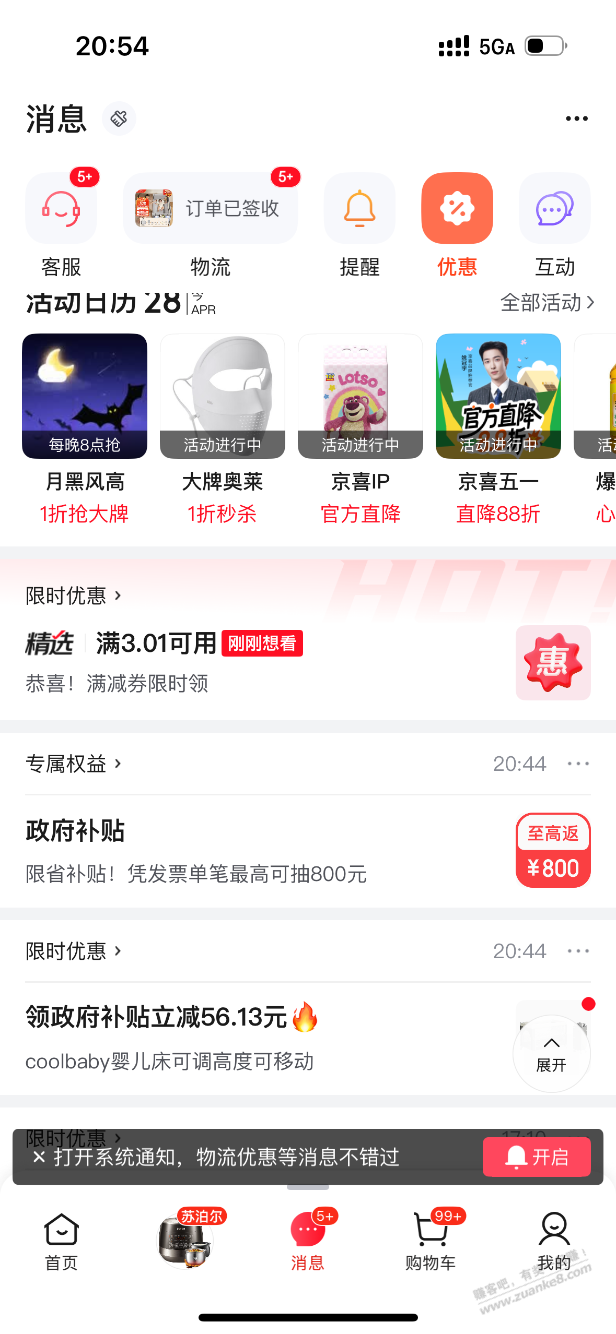Screen dimensions: 616x1334
Task: Enable notifications with the 开启 button
Action: tap(537, 1157)
